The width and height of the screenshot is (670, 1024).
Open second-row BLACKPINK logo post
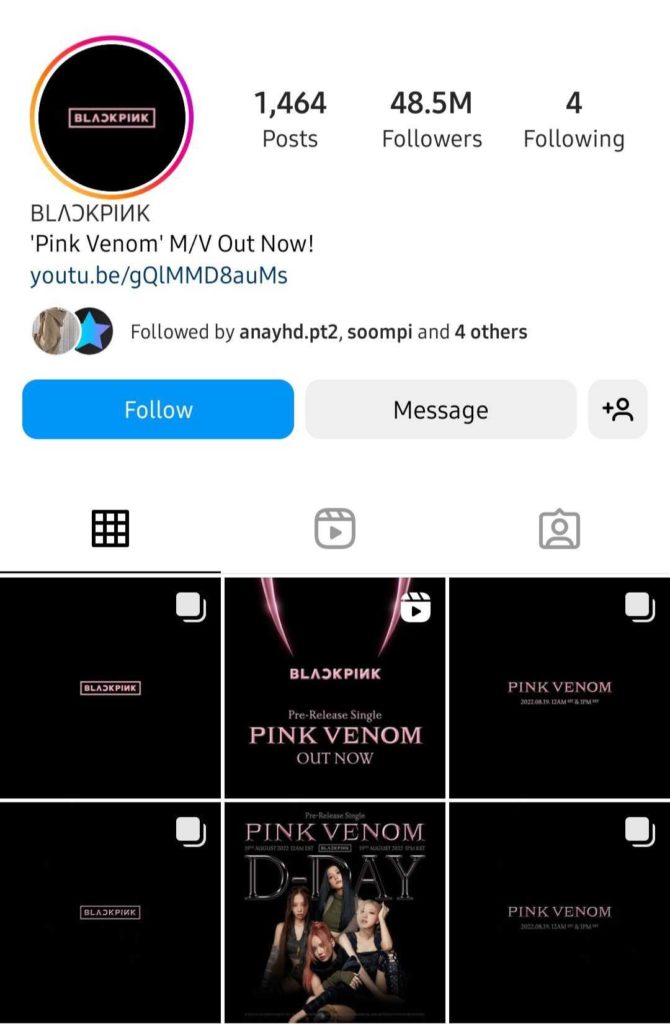click(x=110, y=911)
